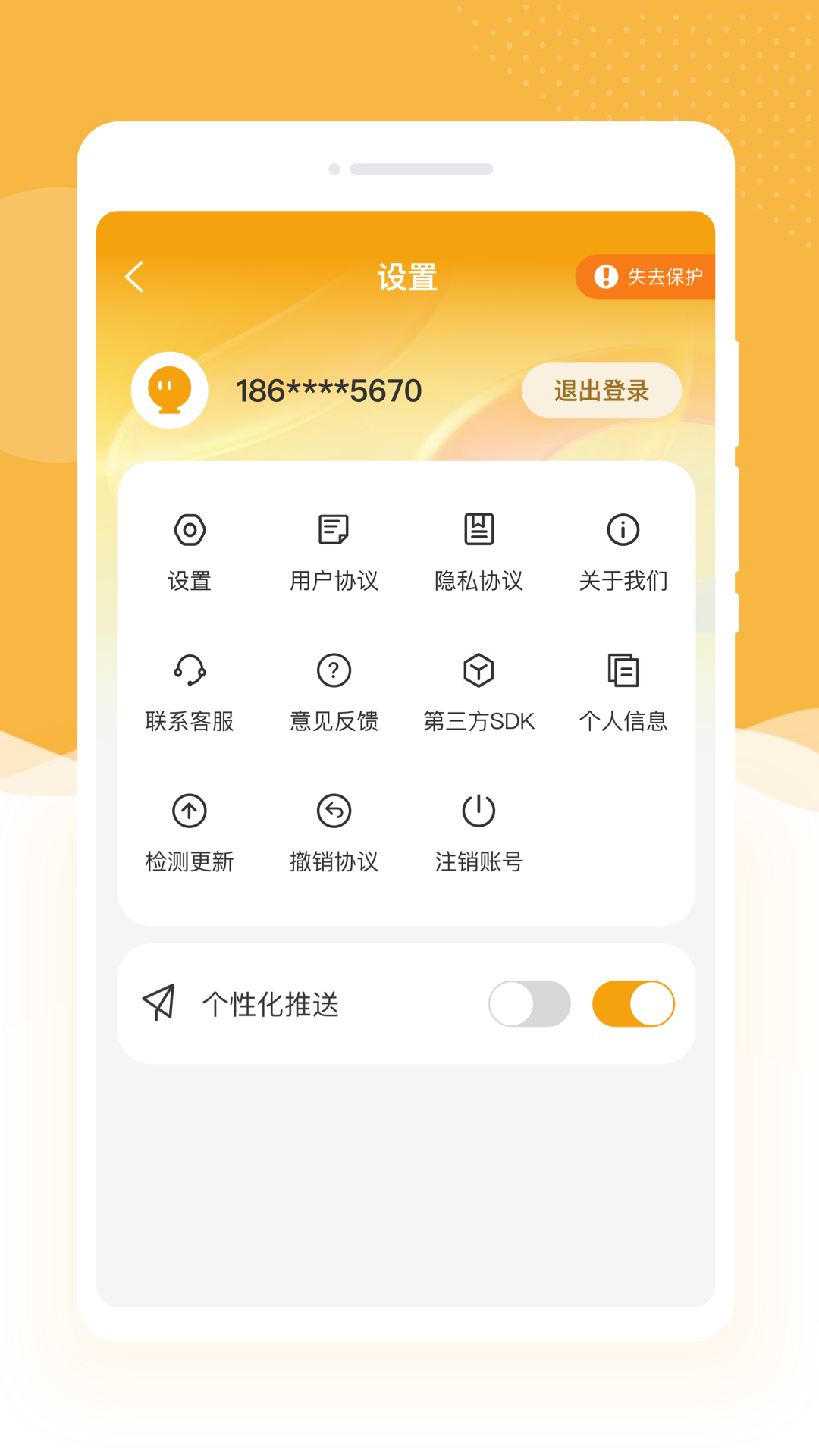Disable the orange 个性化推送 switch
The image size is (819, 1456).
tap(634, 1003)
